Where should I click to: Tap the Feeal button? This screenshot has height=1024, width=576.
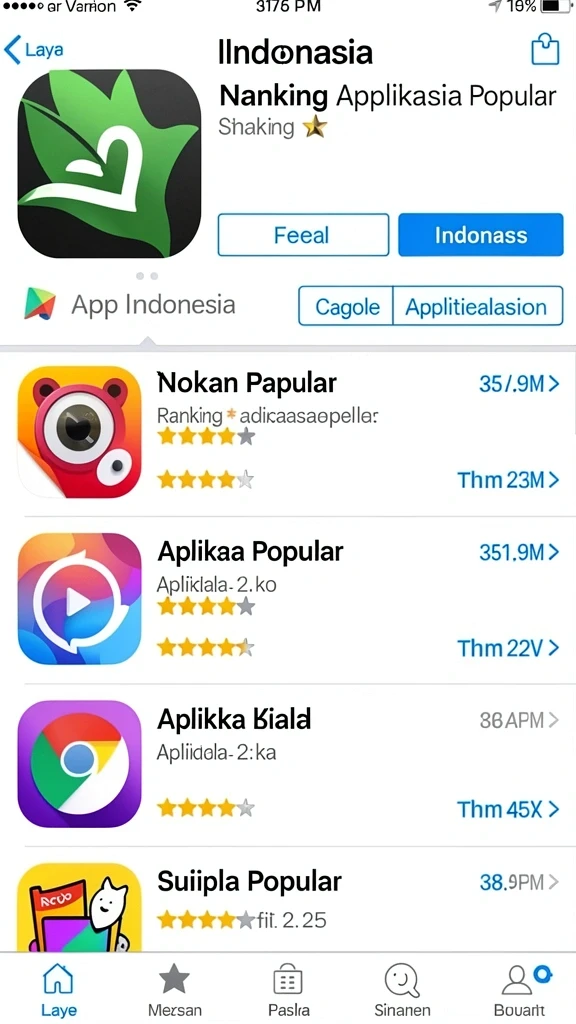coord(303,234)
